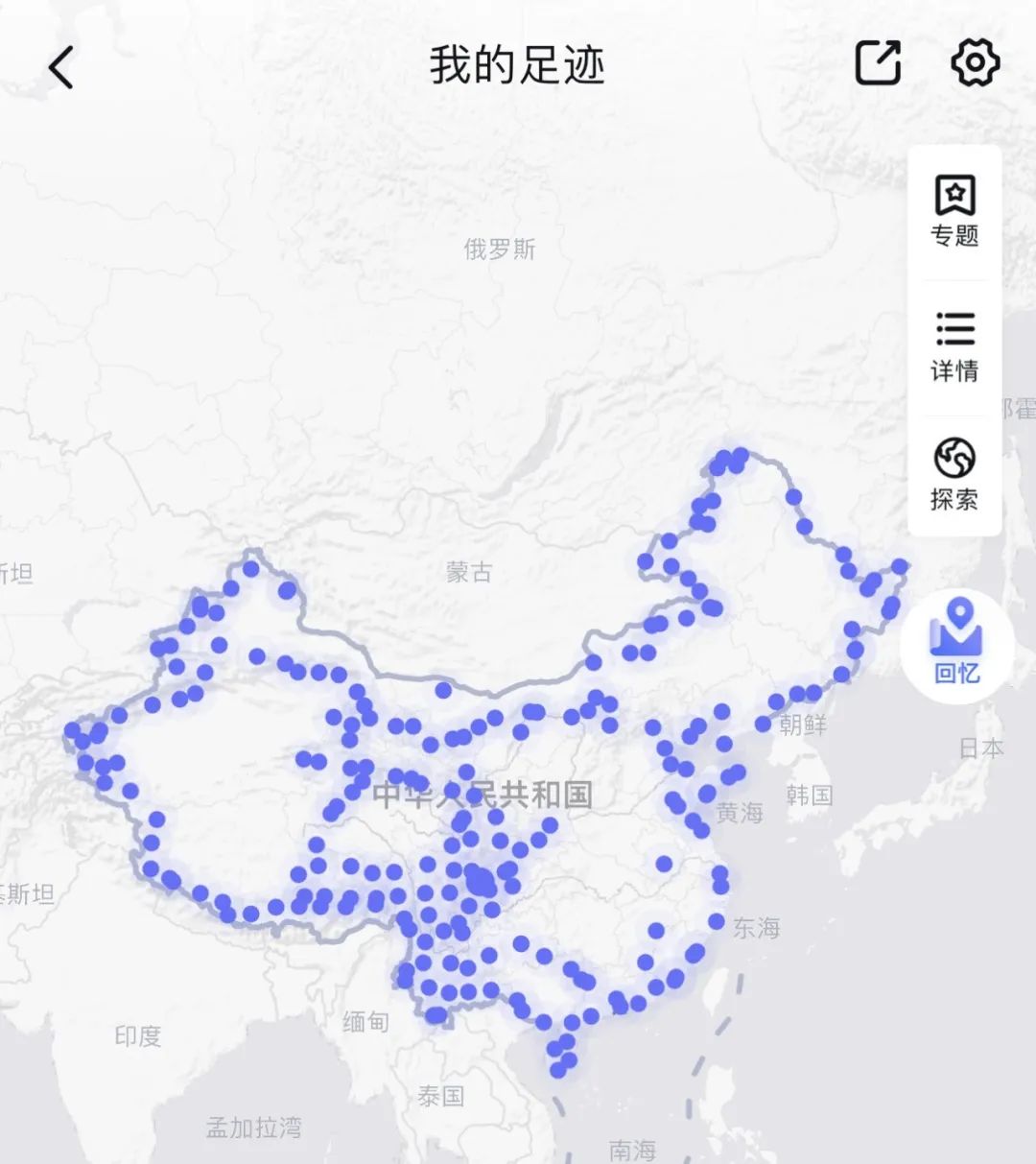1036x1164 pixels.
Task: Click the 中华人民共和国 map label
Action: 486,793
